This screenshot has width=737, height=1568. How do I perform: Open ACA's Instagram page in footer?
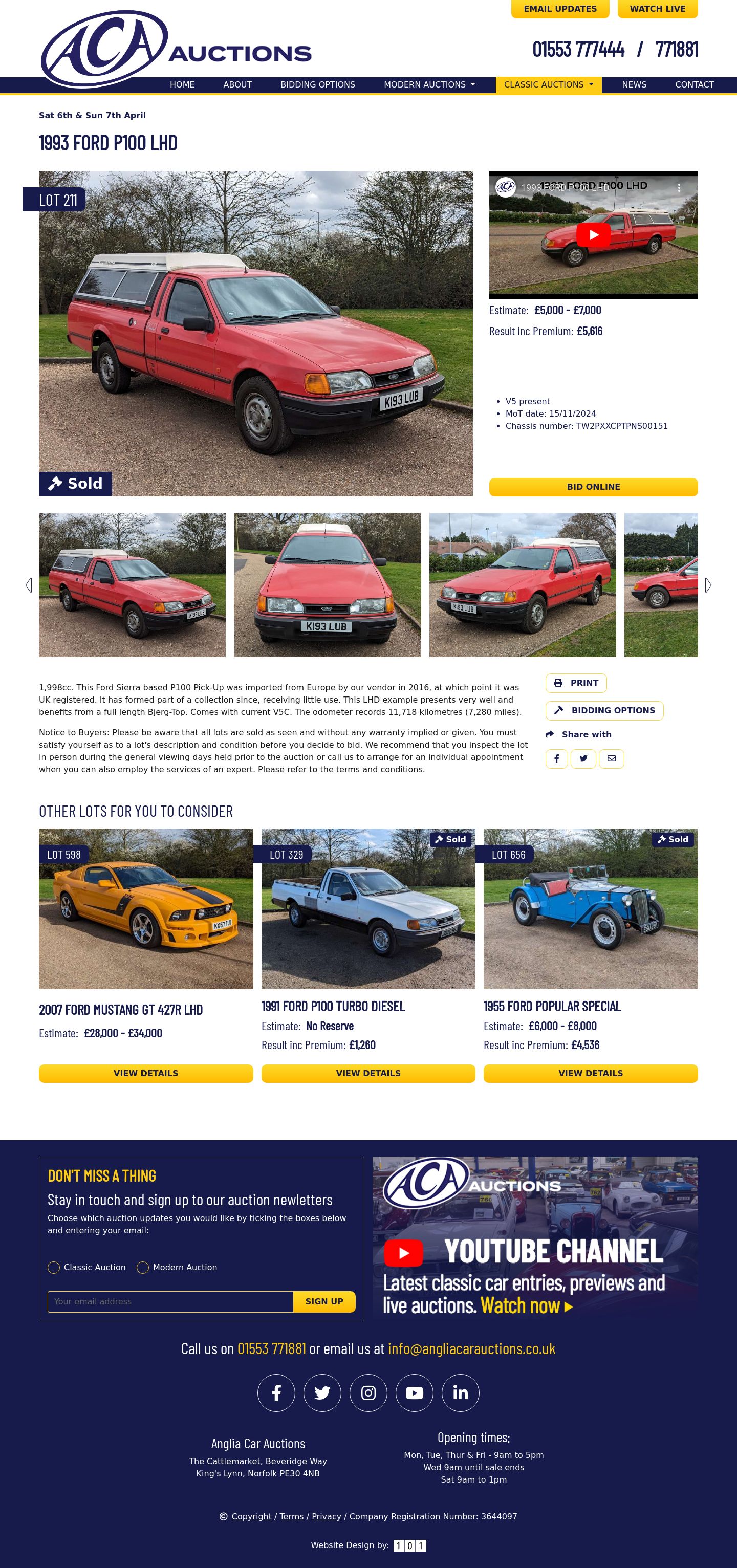(368, 1392)
